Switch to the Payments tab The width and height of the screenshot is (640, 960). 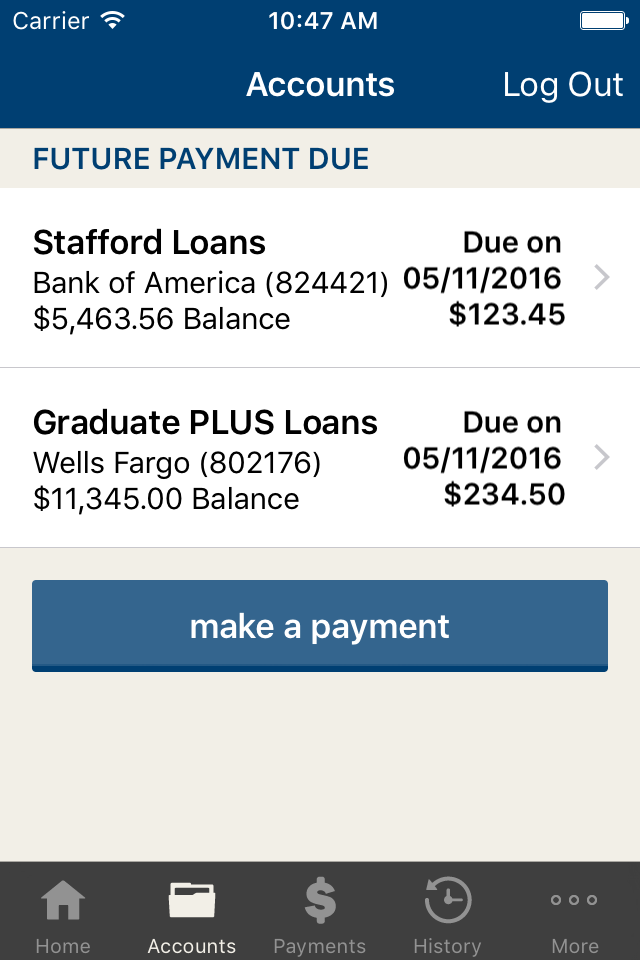[x=320, y=915]
